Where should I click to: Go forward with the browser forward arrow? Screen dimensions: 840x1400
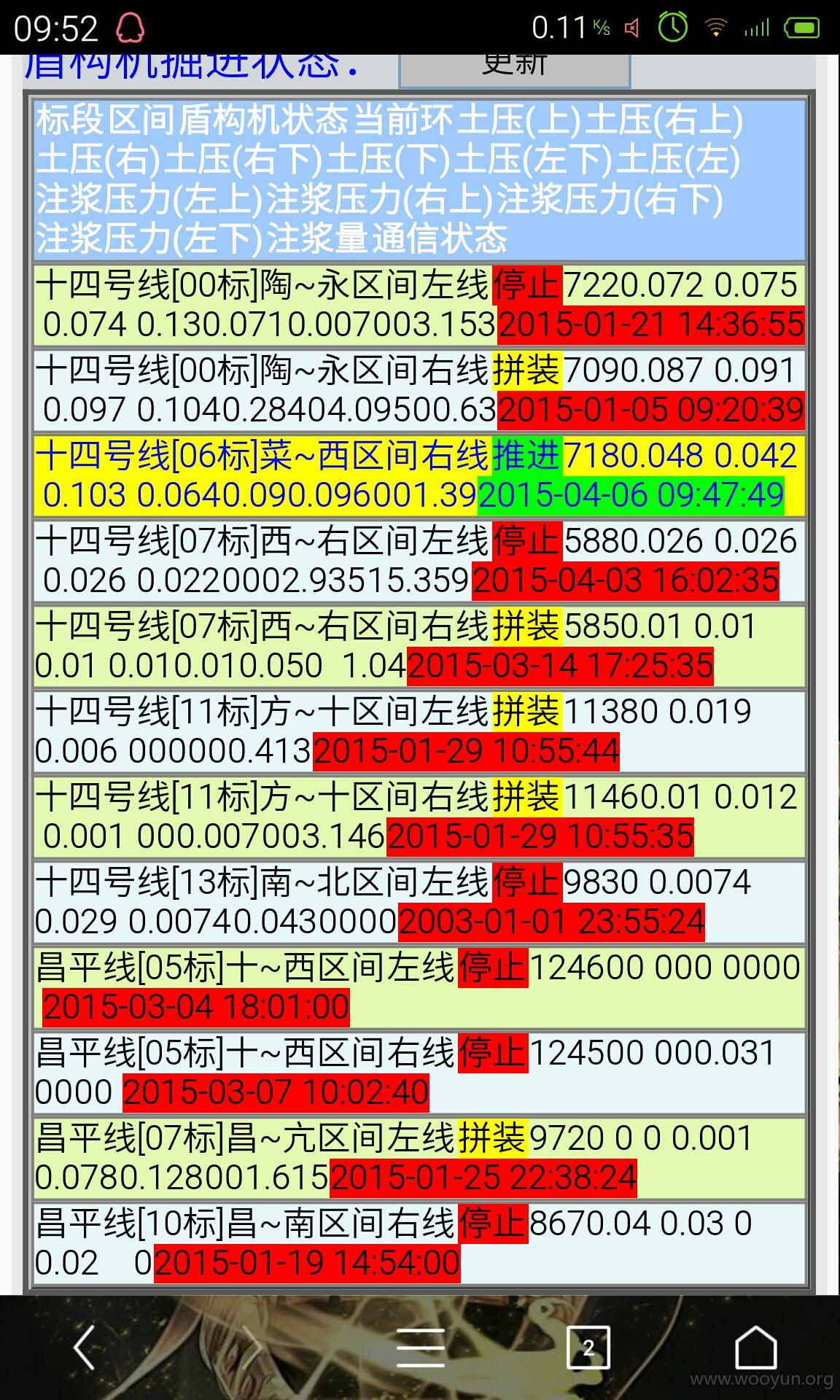point(252,1347)
